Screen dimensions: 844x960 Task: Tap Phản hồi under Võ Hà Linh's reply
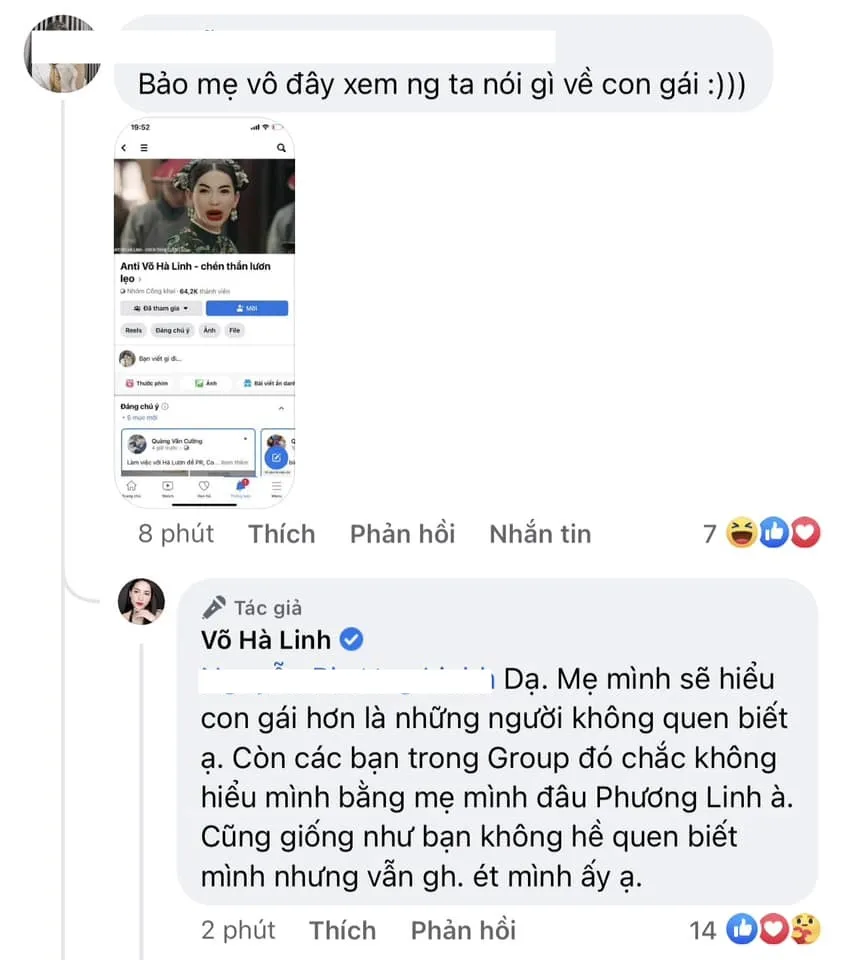pyautogui.click(x=463, y=931)
